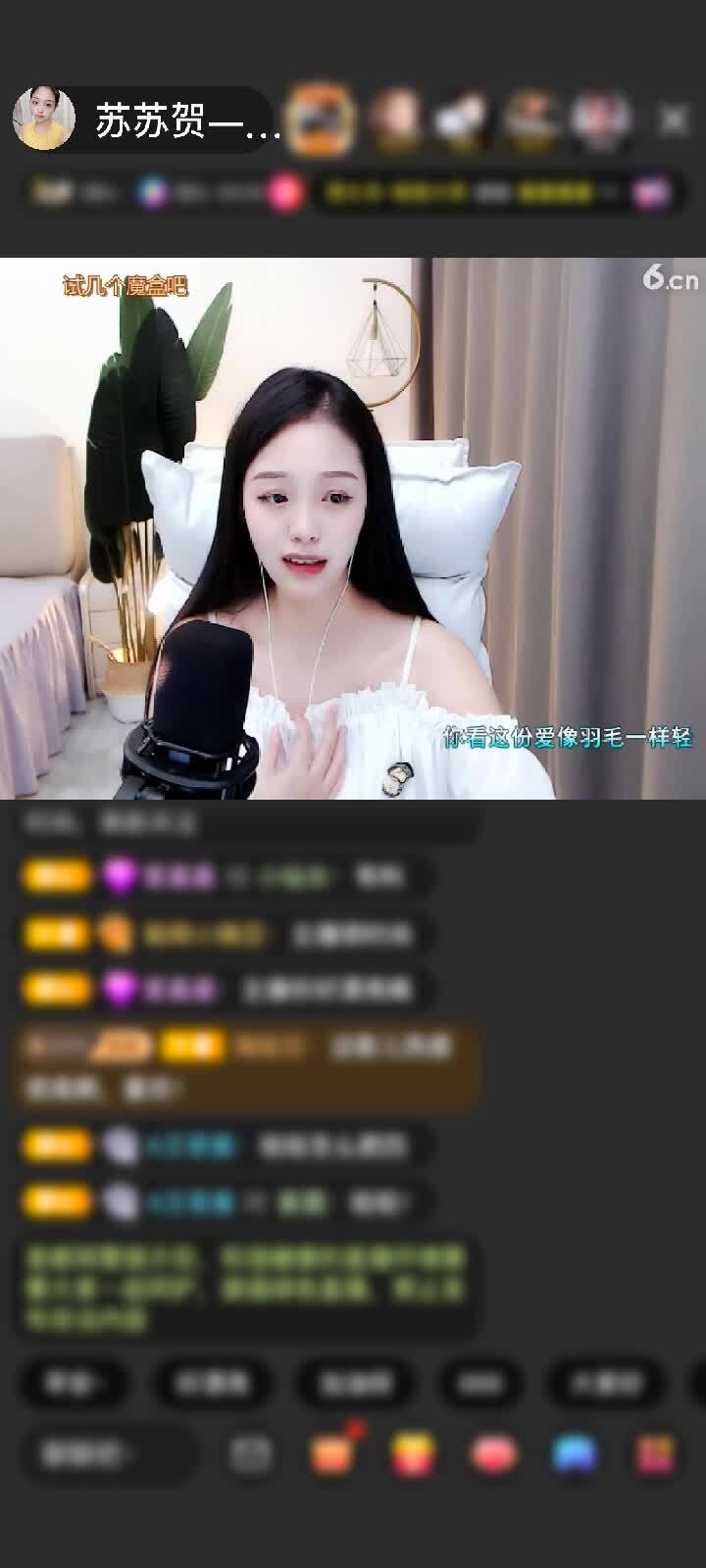The height and width of the screenshot is (1568, 706).
Task: Close the live stream room
Action: (674, 120)
